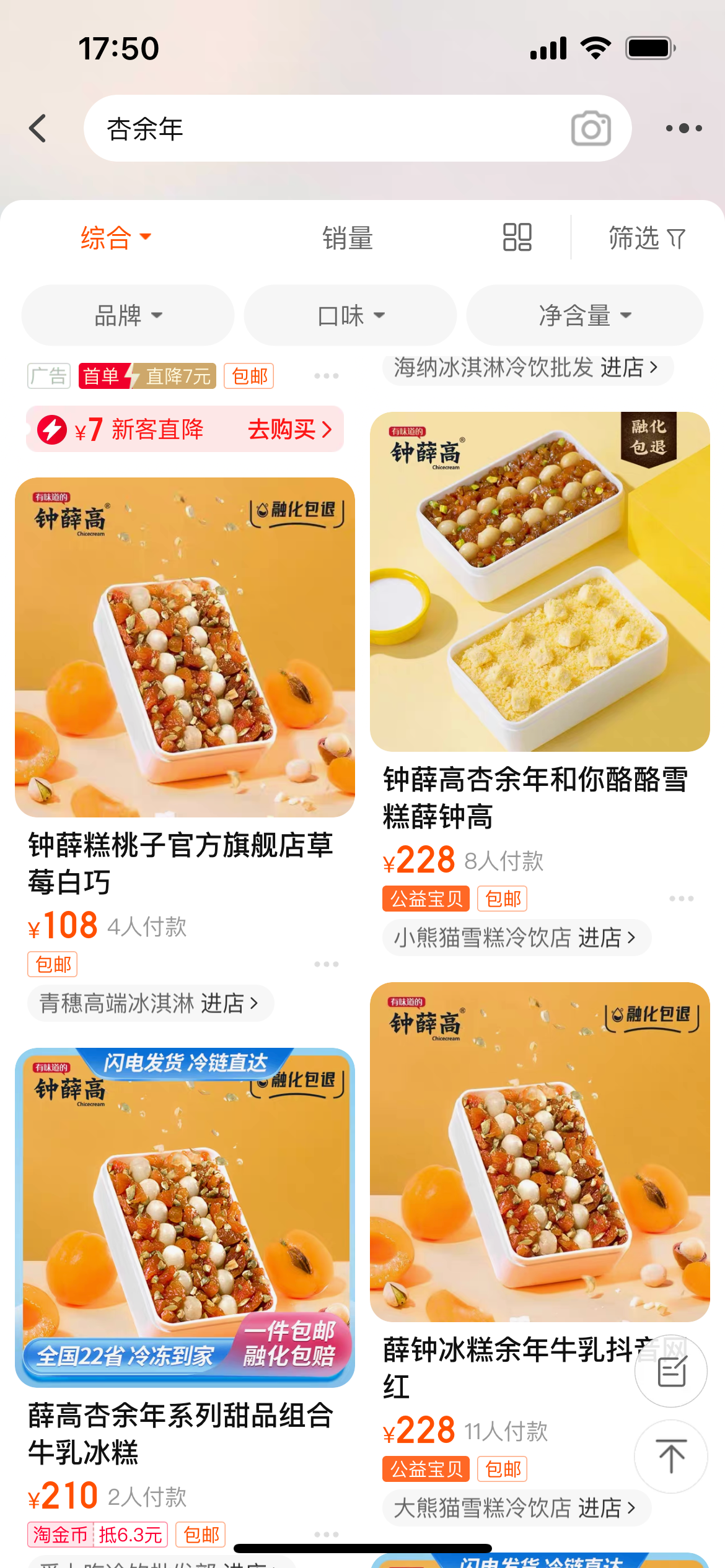Expand the 品牌 filter dropdown
The height and width of the screenshot is (1568, 725).
click(128, 315)
